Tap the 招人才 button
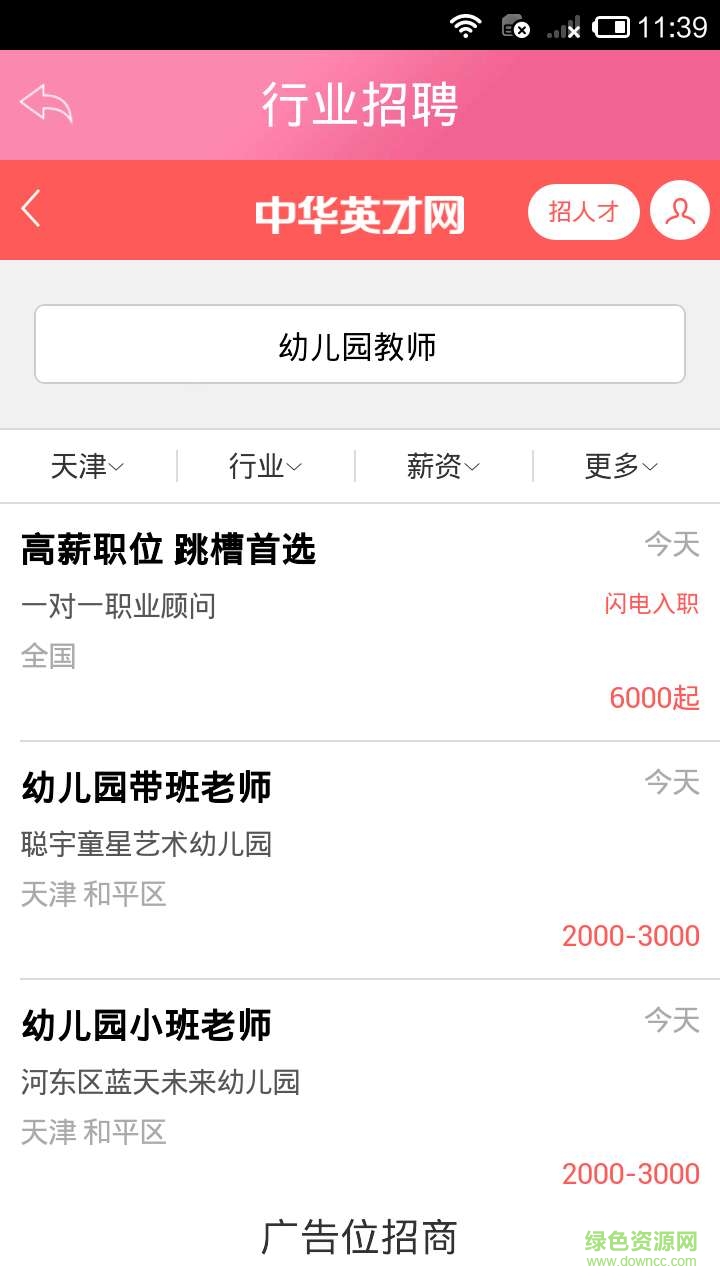 point(583,211)
